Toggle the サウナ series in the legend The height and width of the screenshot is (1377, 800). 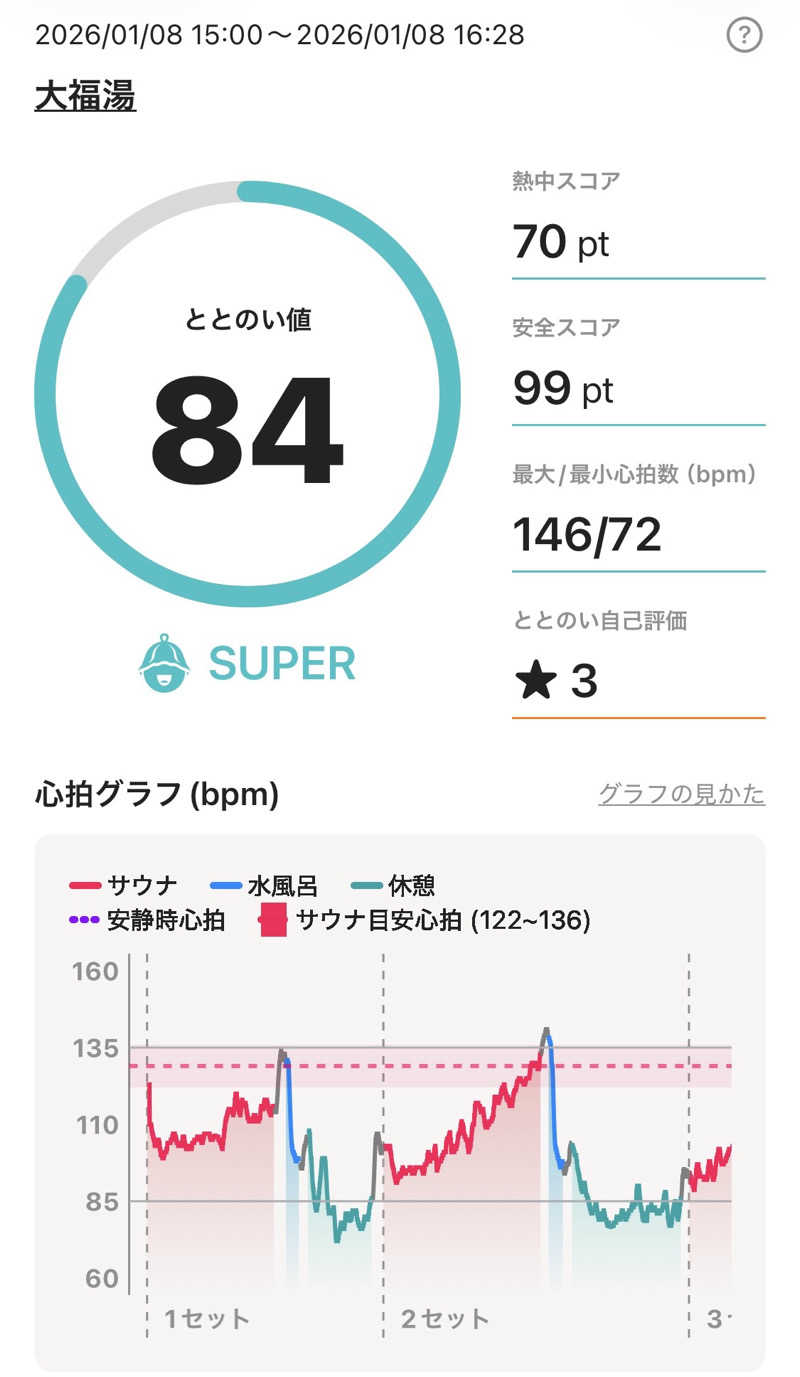click(123, 883)
